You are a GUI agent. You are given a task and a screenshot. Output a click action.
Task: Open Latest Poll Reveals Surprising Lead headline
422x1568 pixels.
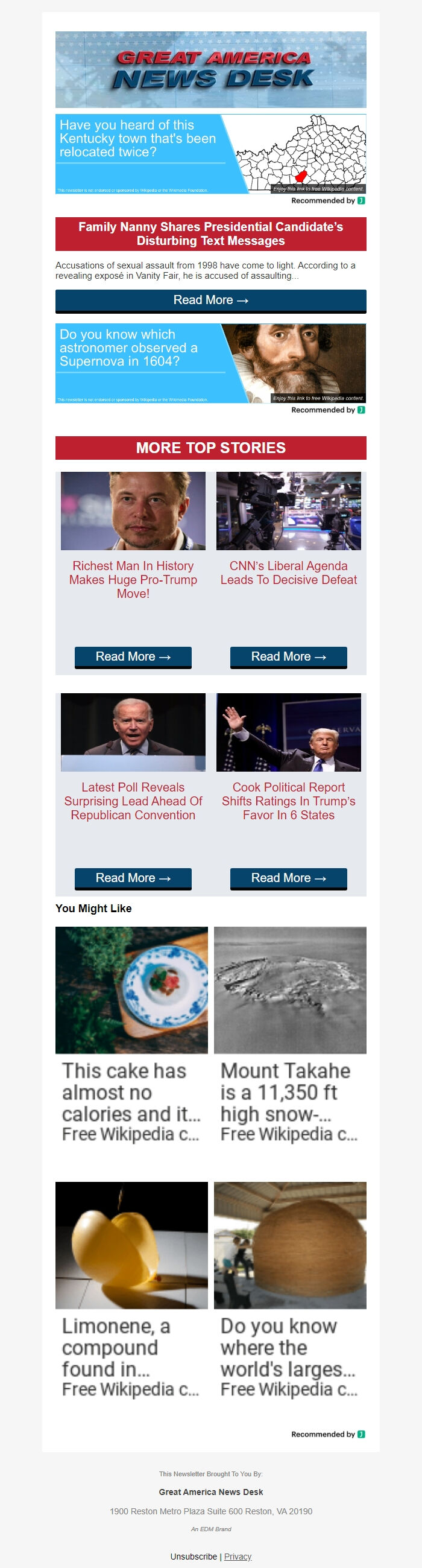click(x=133, y=801)
